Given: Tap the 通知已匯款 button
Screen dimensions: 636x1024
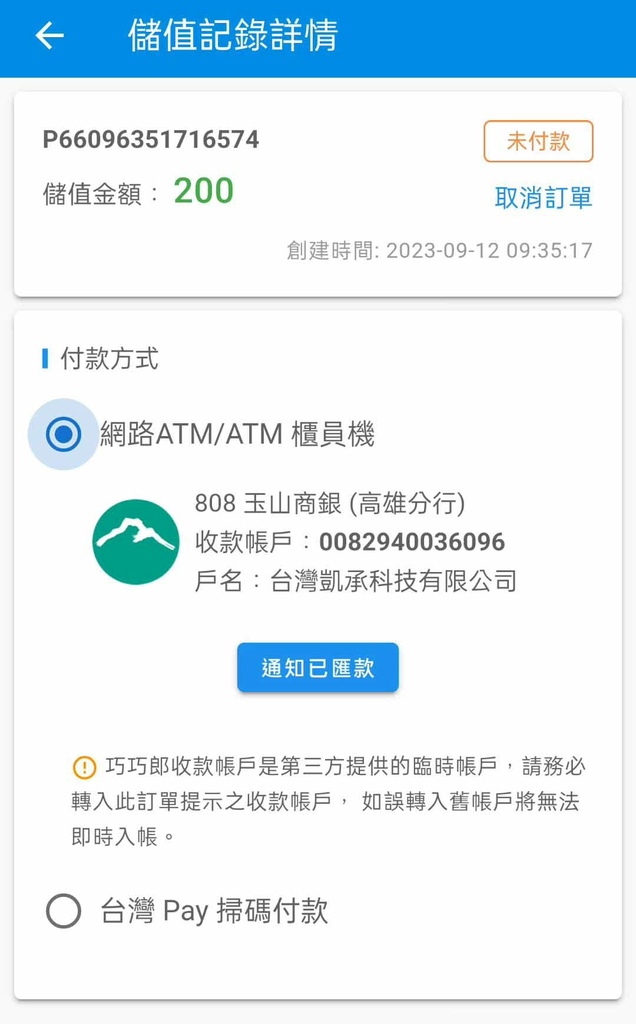Looking at the screenshot, I should [x=318, y=667].
